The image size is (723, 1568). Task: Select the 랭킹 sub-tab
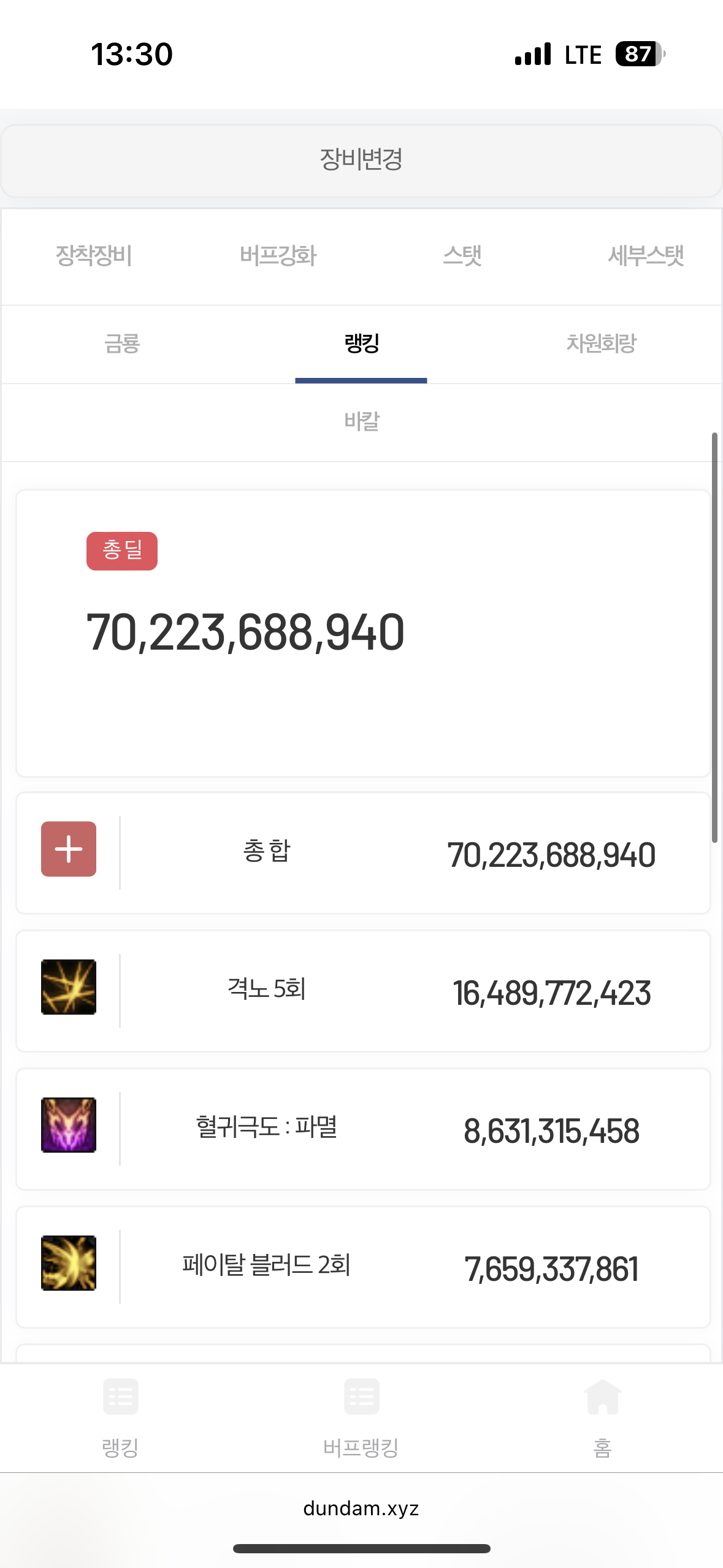coord(361,344)
